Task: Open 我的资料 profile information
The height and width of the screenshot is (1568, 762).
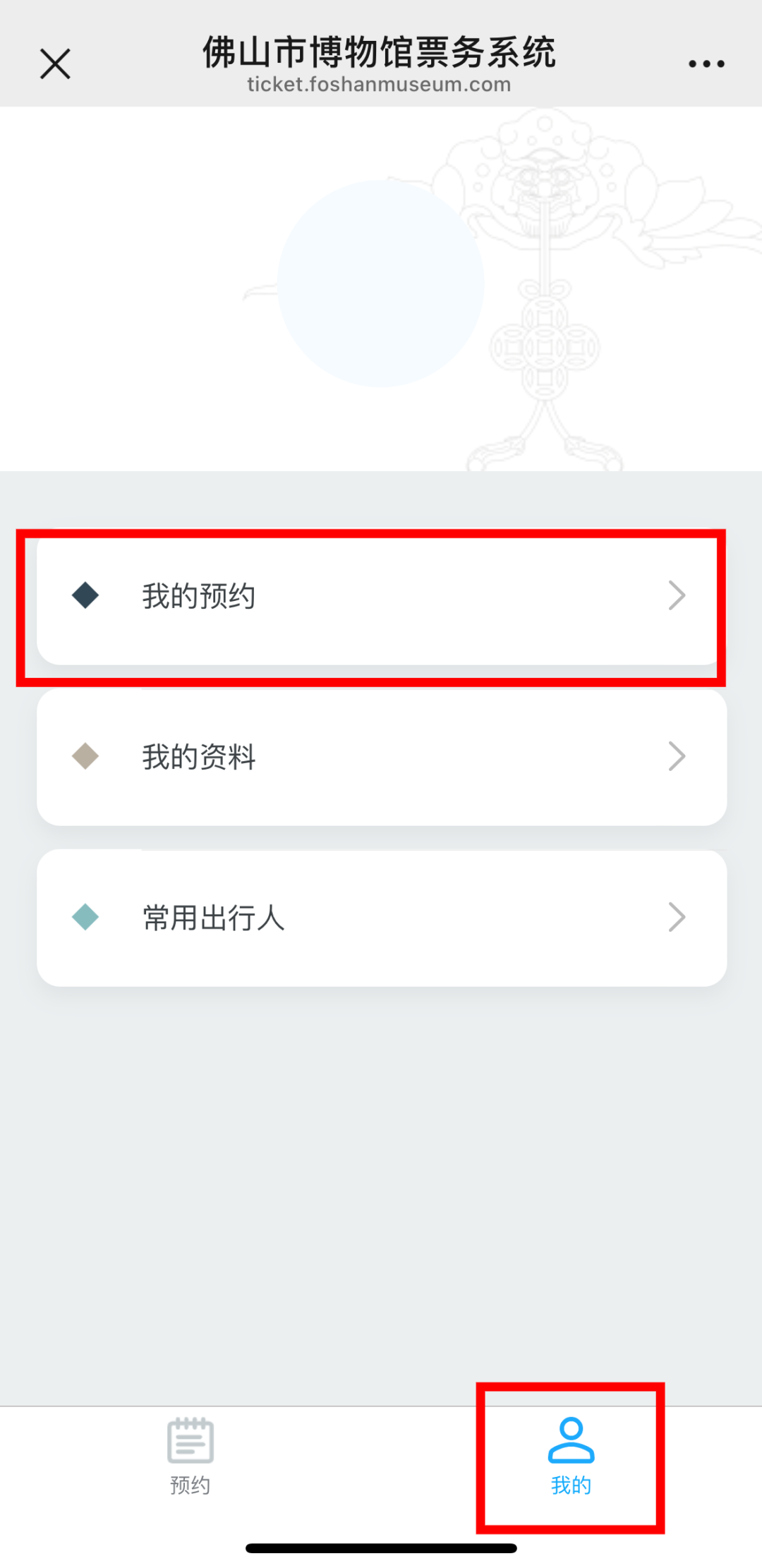Action: coord(382,757)
